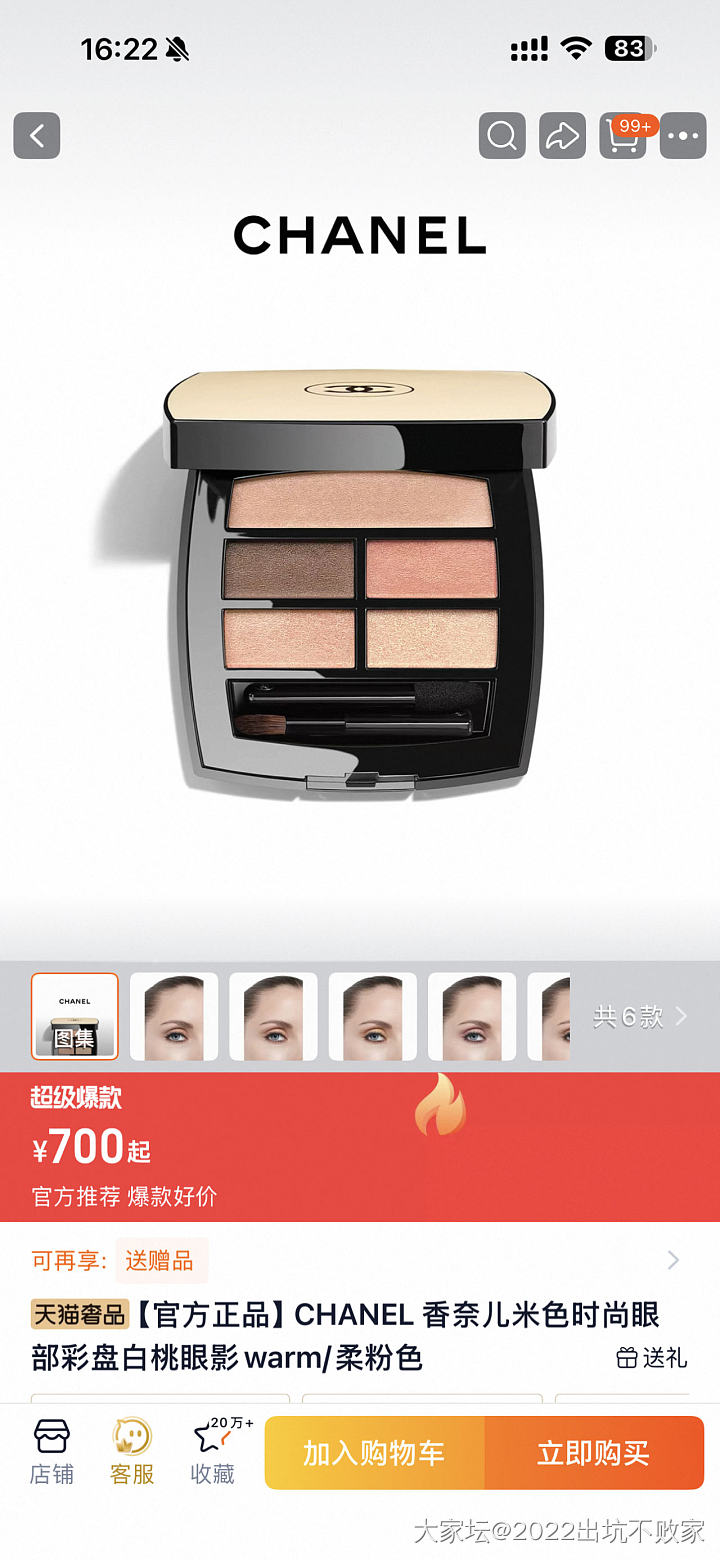Open the 店铺 store page
The image size is (720, 1560).
(52, 1452)
